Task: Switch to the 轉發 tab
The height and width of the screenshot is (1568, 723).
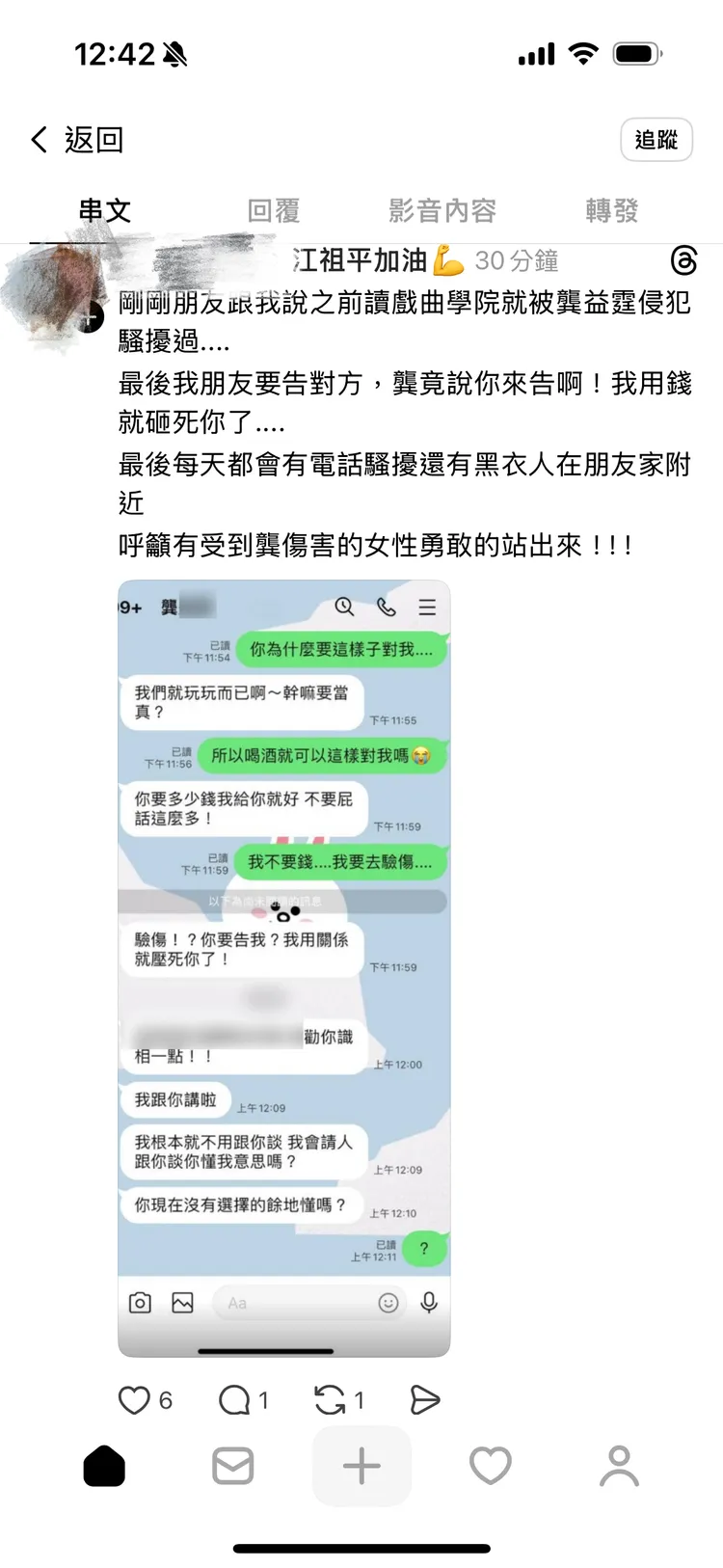Action: tap(611, 210)
